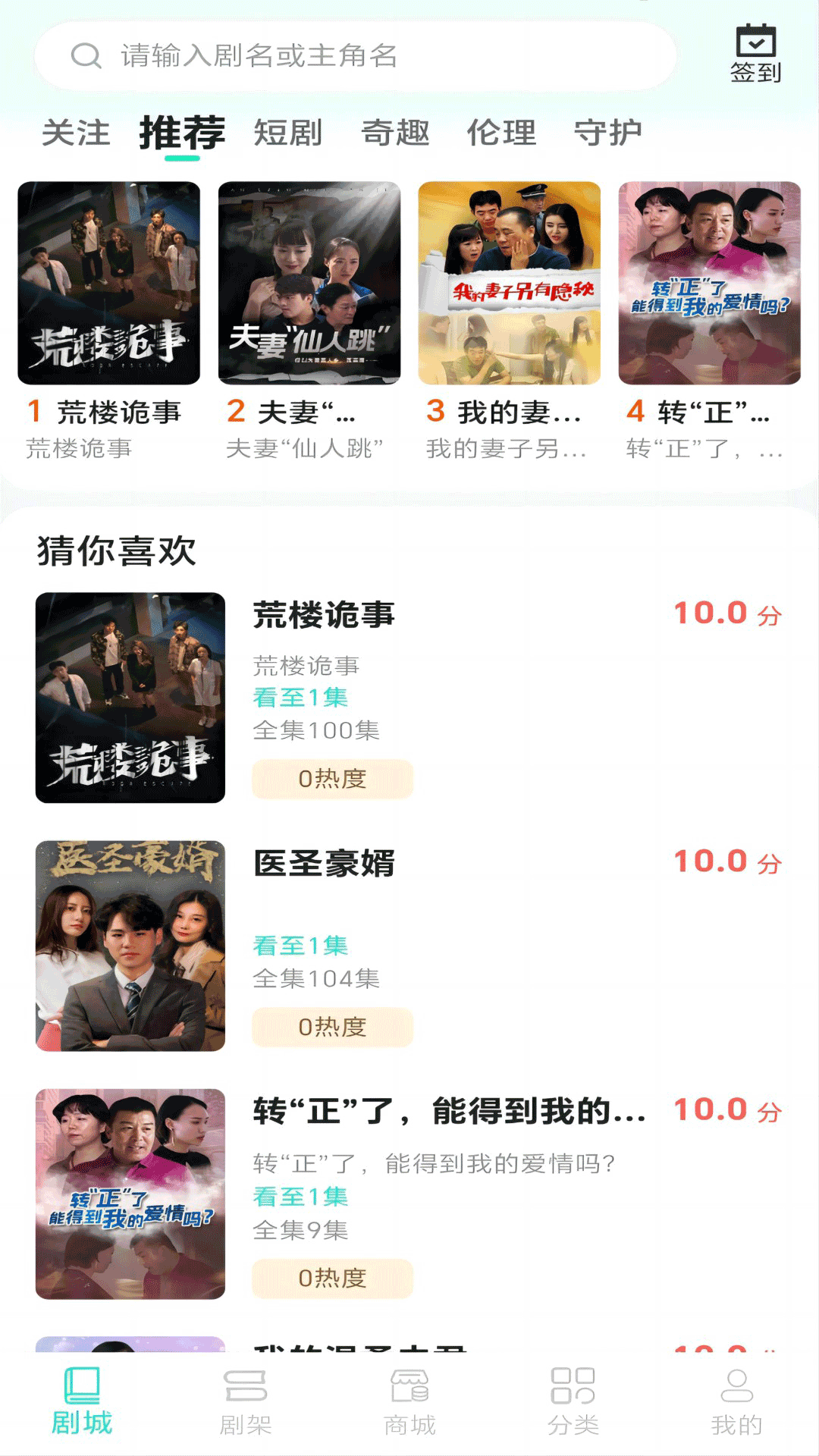Go to the 剧架 bottom tab
Screen dimensions: 819x1456
(246, 1401)
